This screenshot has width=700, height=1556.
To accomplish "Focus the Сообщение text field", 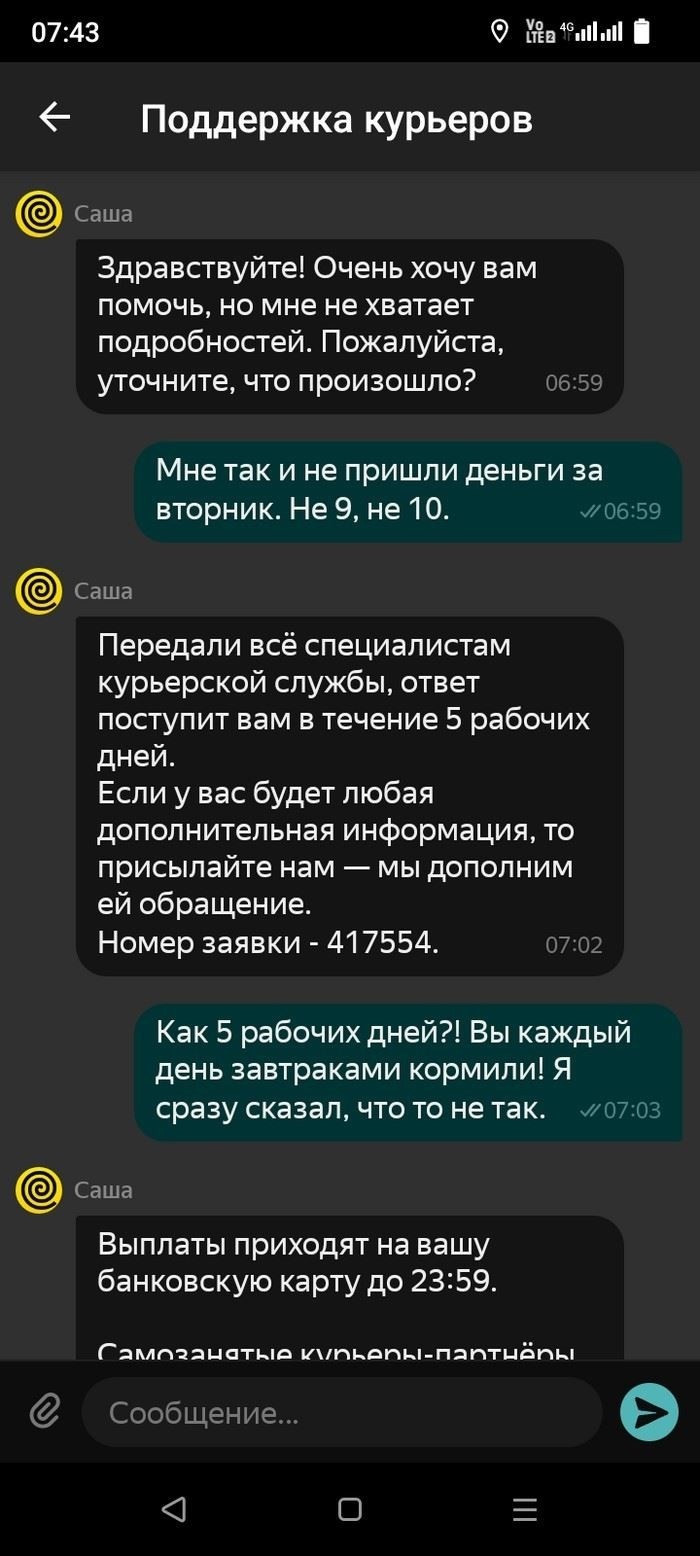I will pos(340,1412).
